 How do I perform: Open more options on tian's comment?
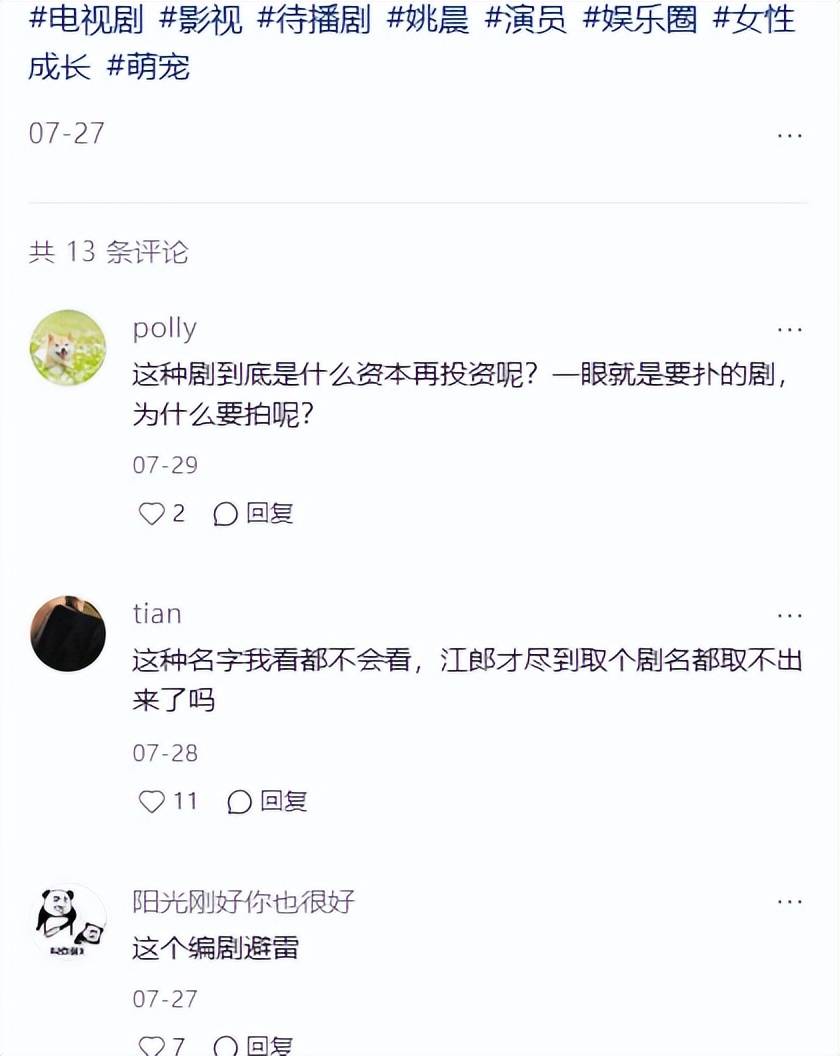coord(789,615)
